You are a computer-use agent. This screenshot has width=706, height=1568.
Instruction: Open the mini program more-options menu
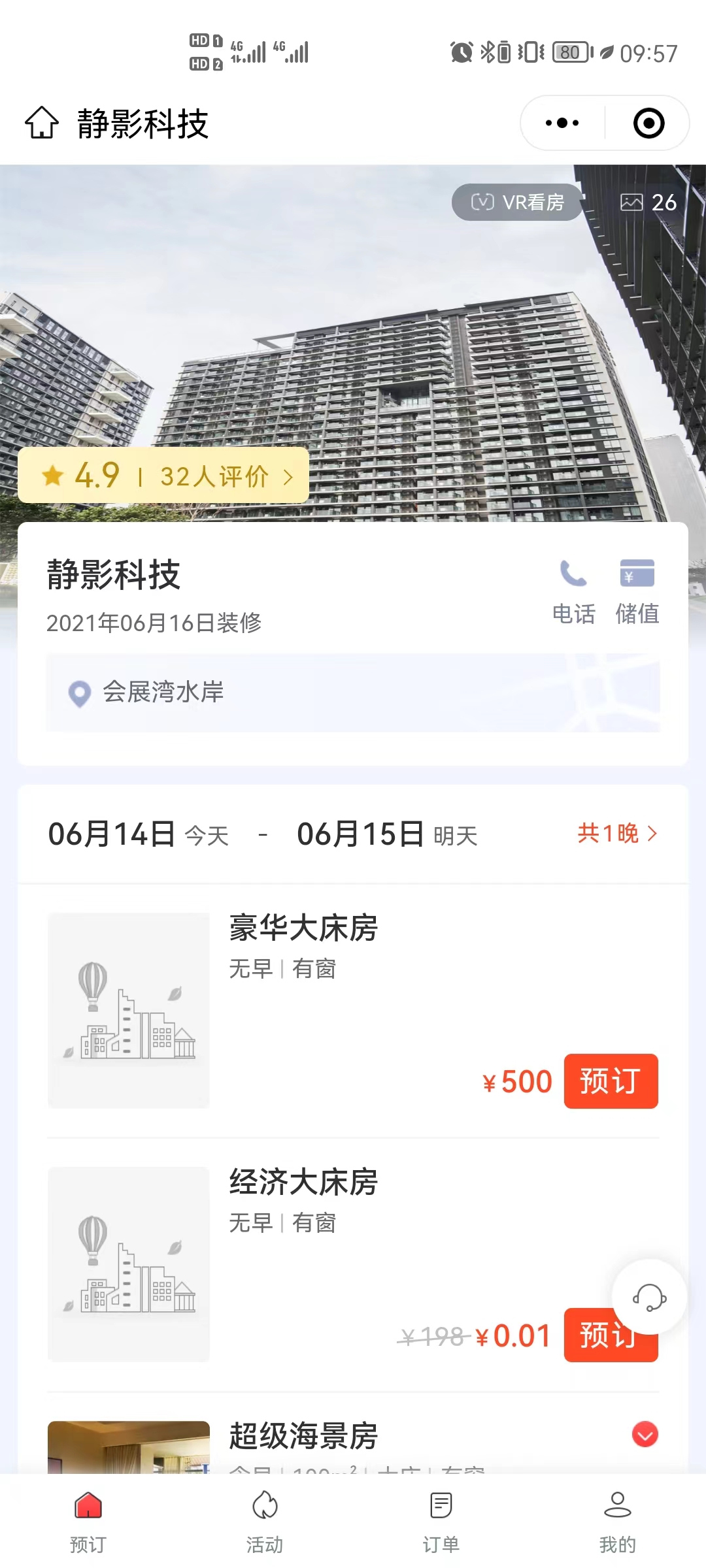pyautogui.click(x=562, y=123)
